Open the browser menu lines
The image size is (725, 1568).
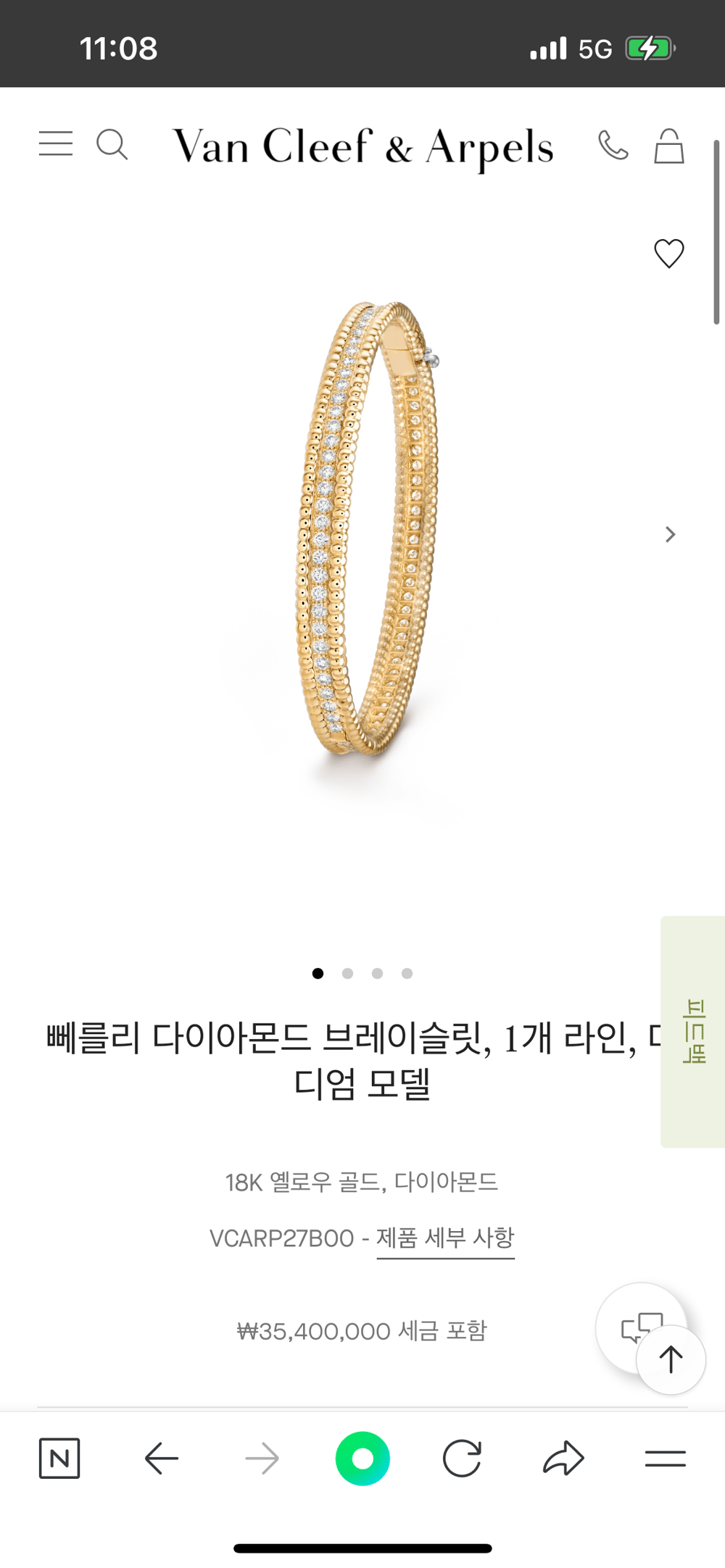tap(665, 1458)
